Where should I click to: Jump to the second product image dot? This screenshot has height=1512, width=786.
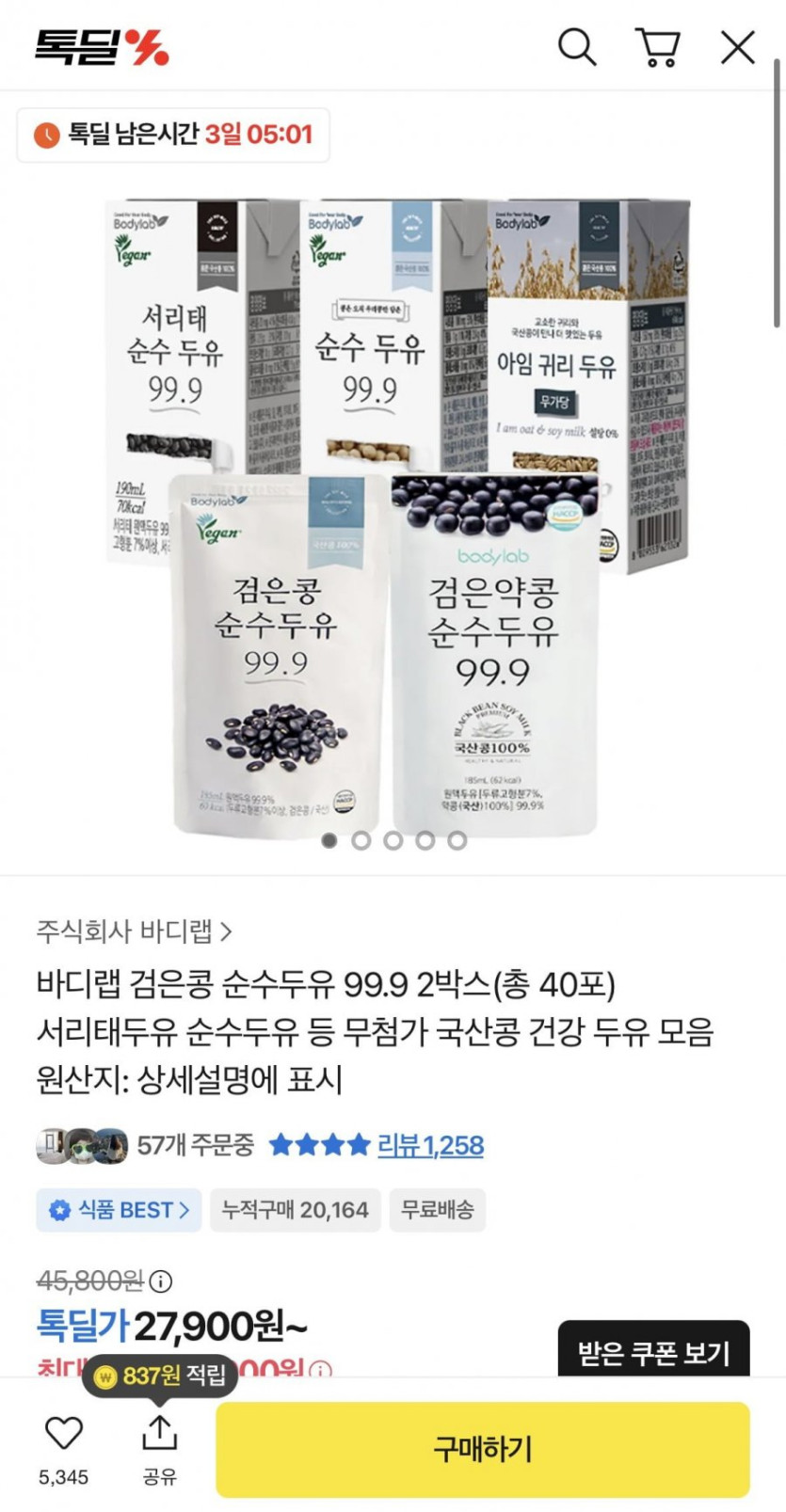tap(361, 840)
